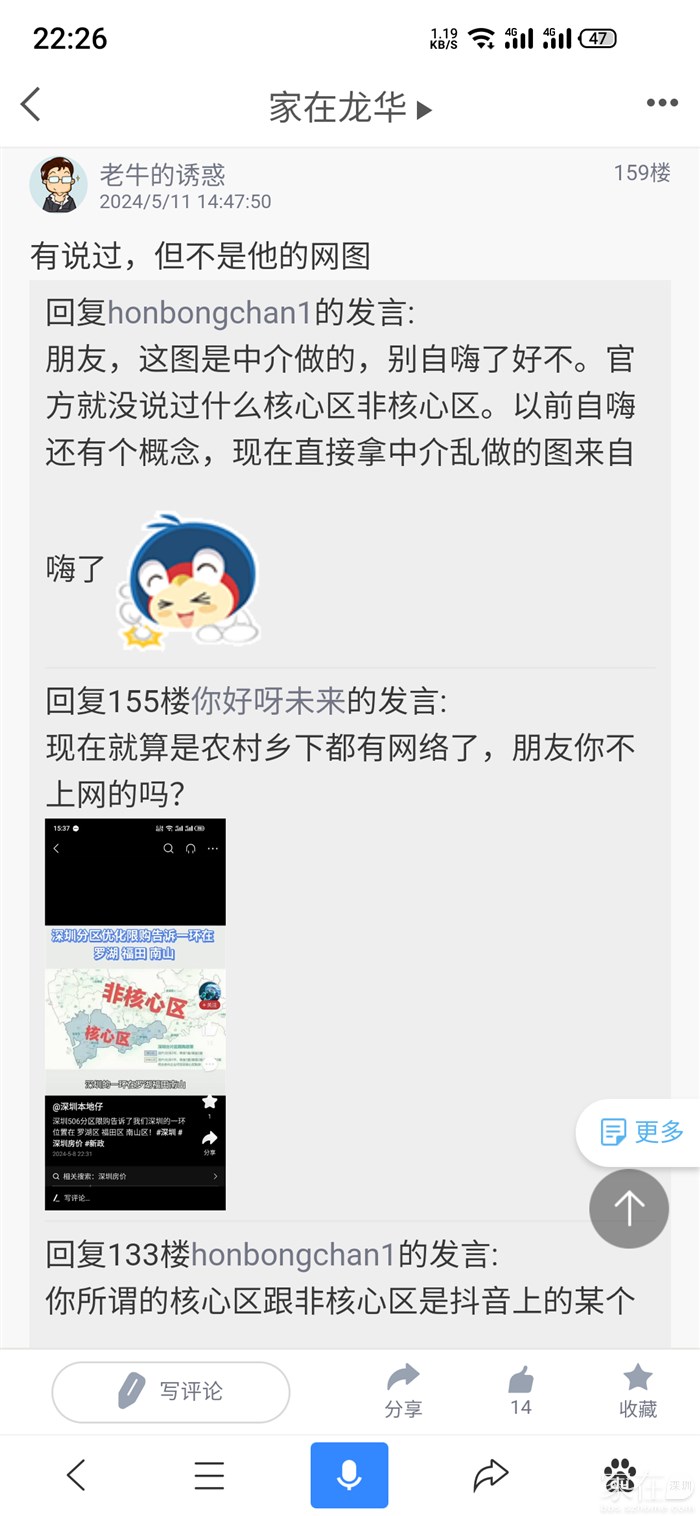
Task: Add this thread to 收藏 favorites
Action: 637,1390
